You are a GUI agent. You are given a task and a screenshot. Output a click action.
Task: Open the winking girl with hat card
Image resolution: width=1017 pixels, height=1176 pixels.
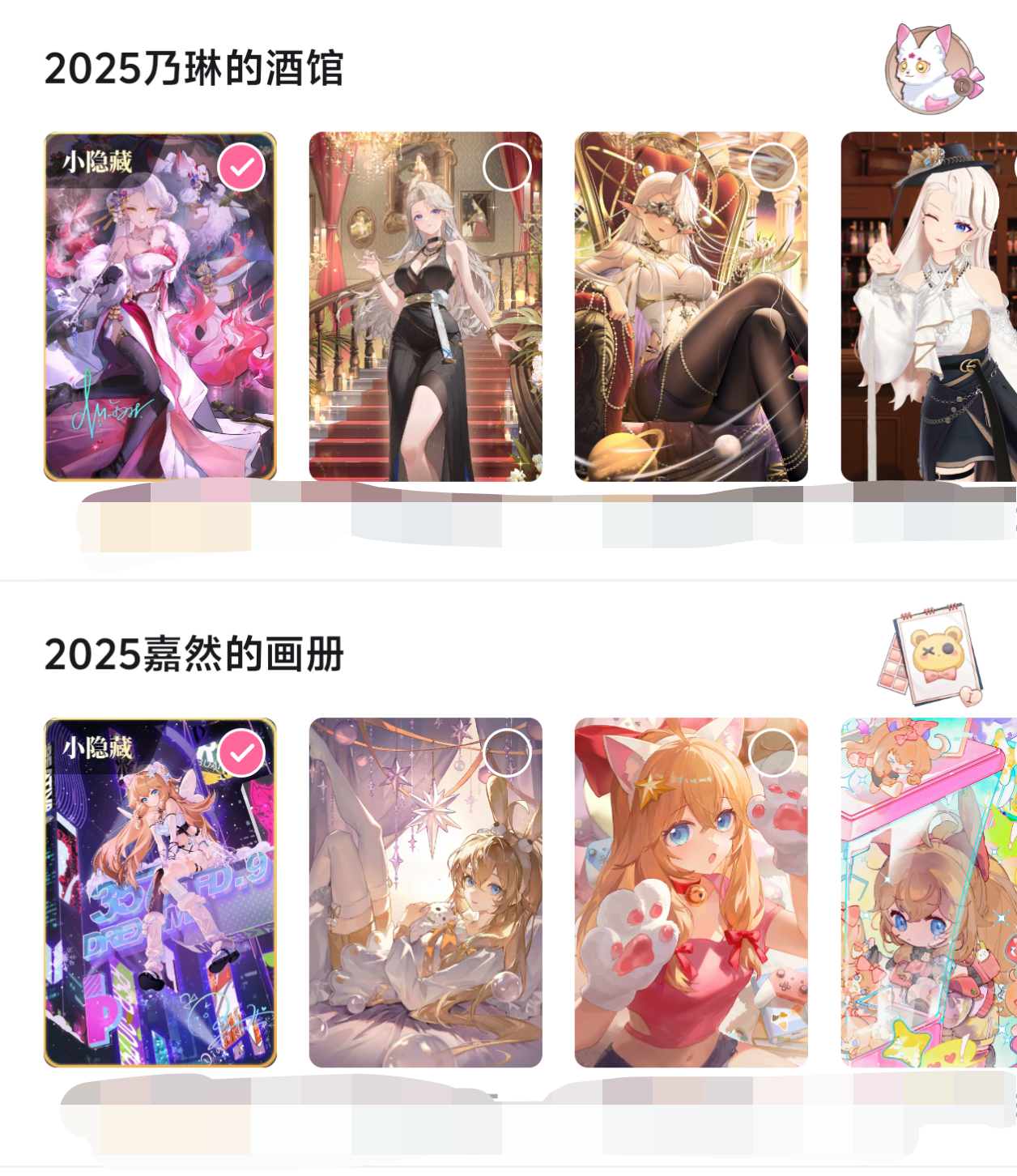click(929, 307)
